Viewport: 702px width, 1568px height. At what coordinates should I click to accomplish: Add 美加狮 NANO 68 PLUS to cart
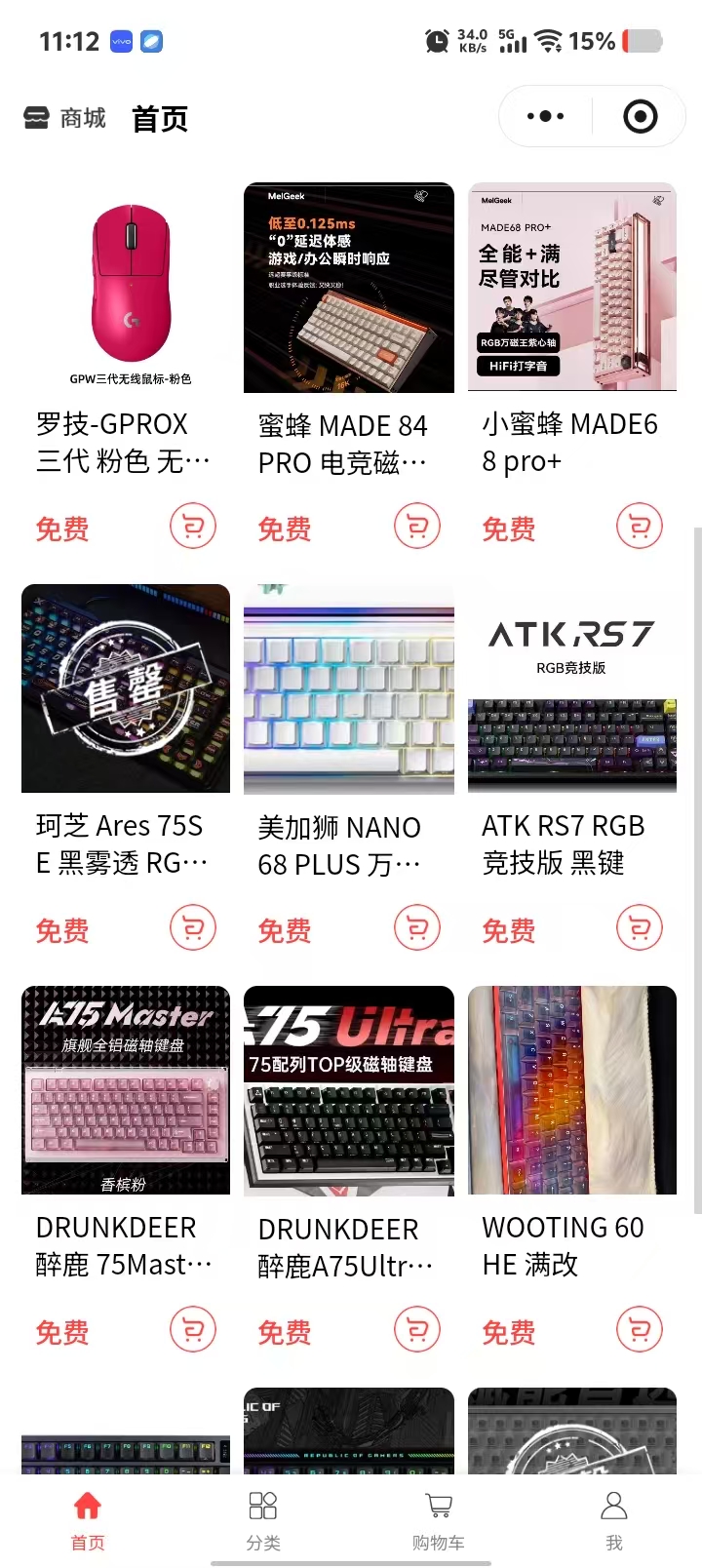point(417,928)
